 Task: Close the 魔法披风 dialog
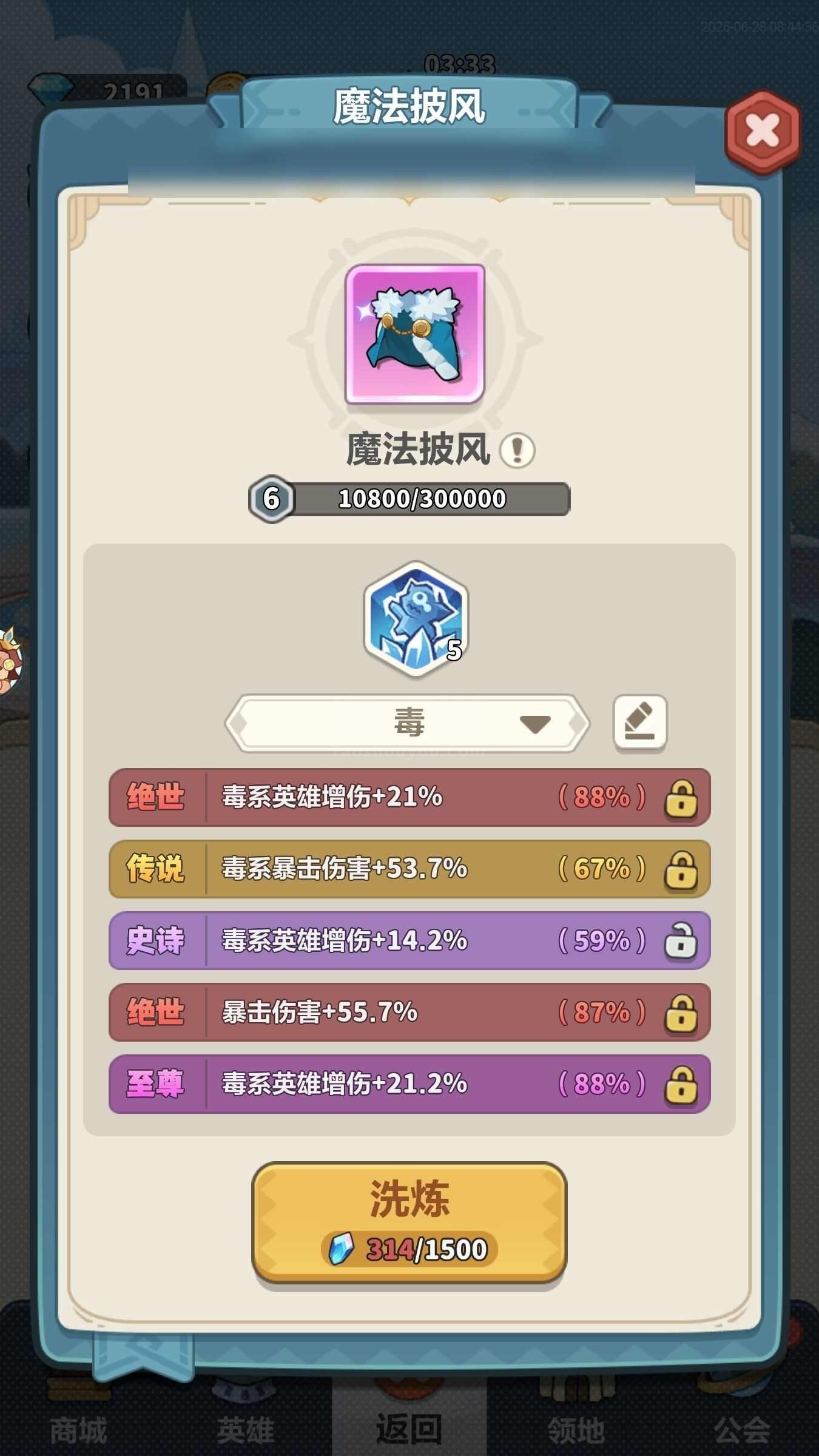tap(763, 131)
